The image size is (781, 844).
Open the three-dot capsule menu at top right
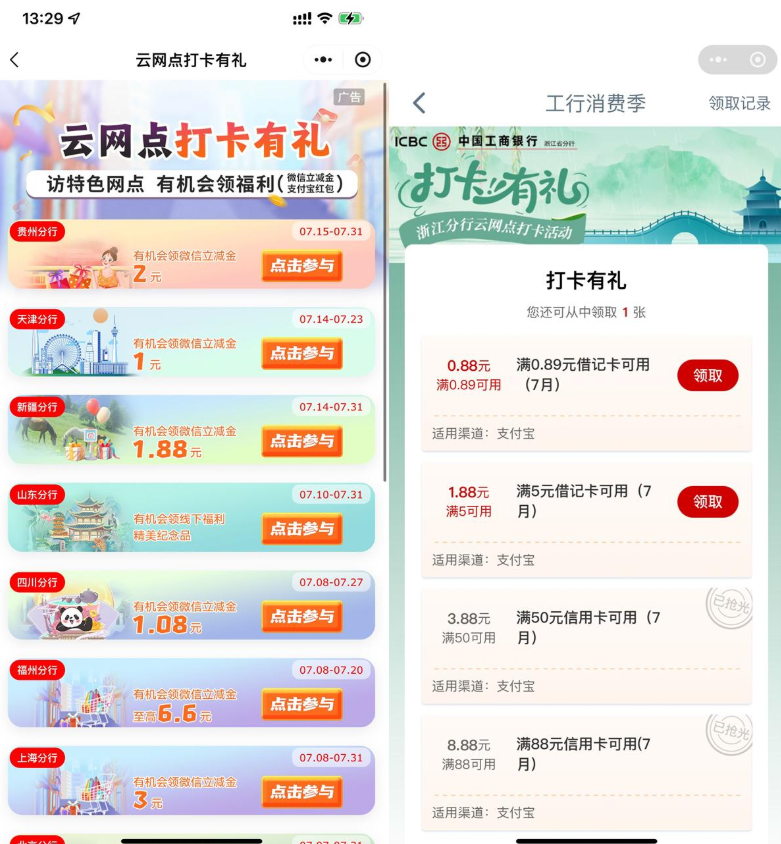click(x=324, y=60)
